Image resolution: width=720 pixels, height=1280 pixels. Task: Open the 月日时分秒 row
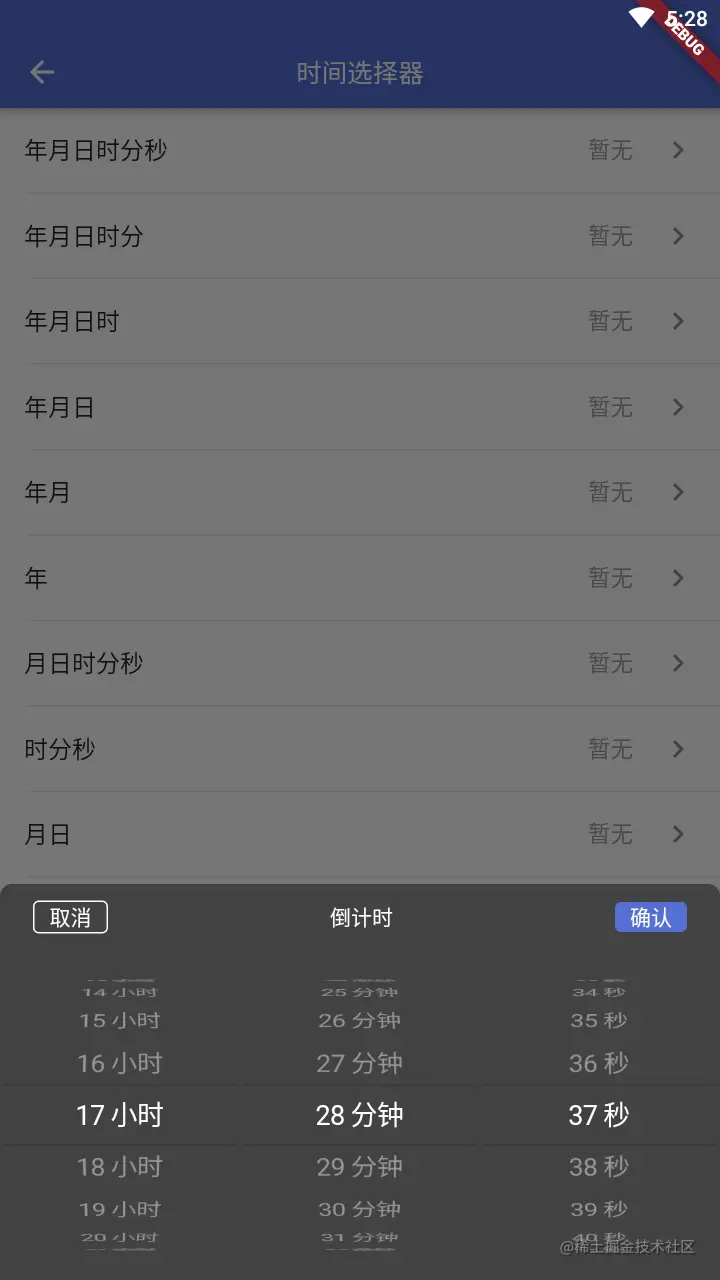click(360, 663)
